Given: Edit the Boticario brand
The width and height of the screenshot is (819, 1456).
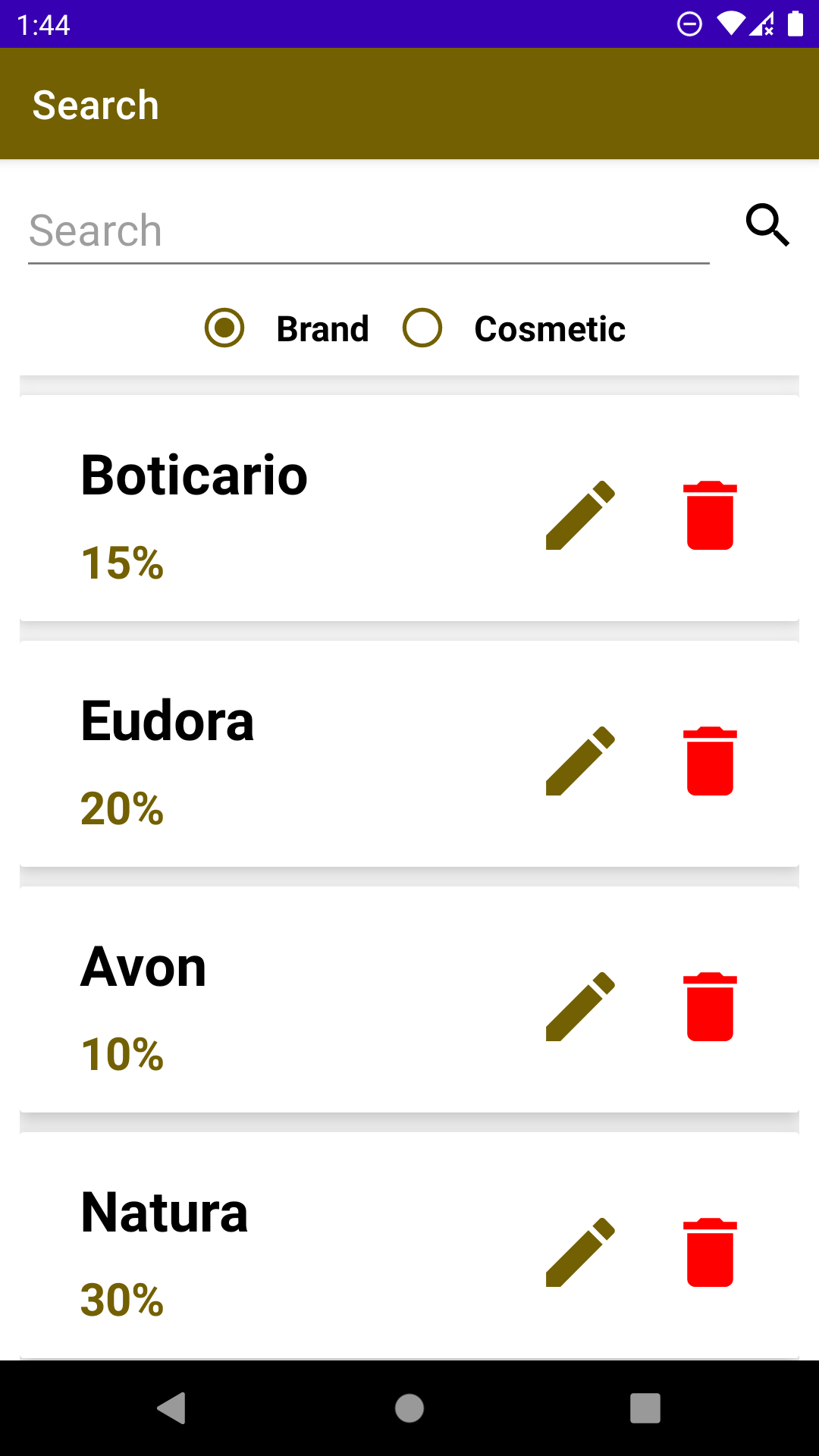Looking at the screenshot, I should pos(580,515).
